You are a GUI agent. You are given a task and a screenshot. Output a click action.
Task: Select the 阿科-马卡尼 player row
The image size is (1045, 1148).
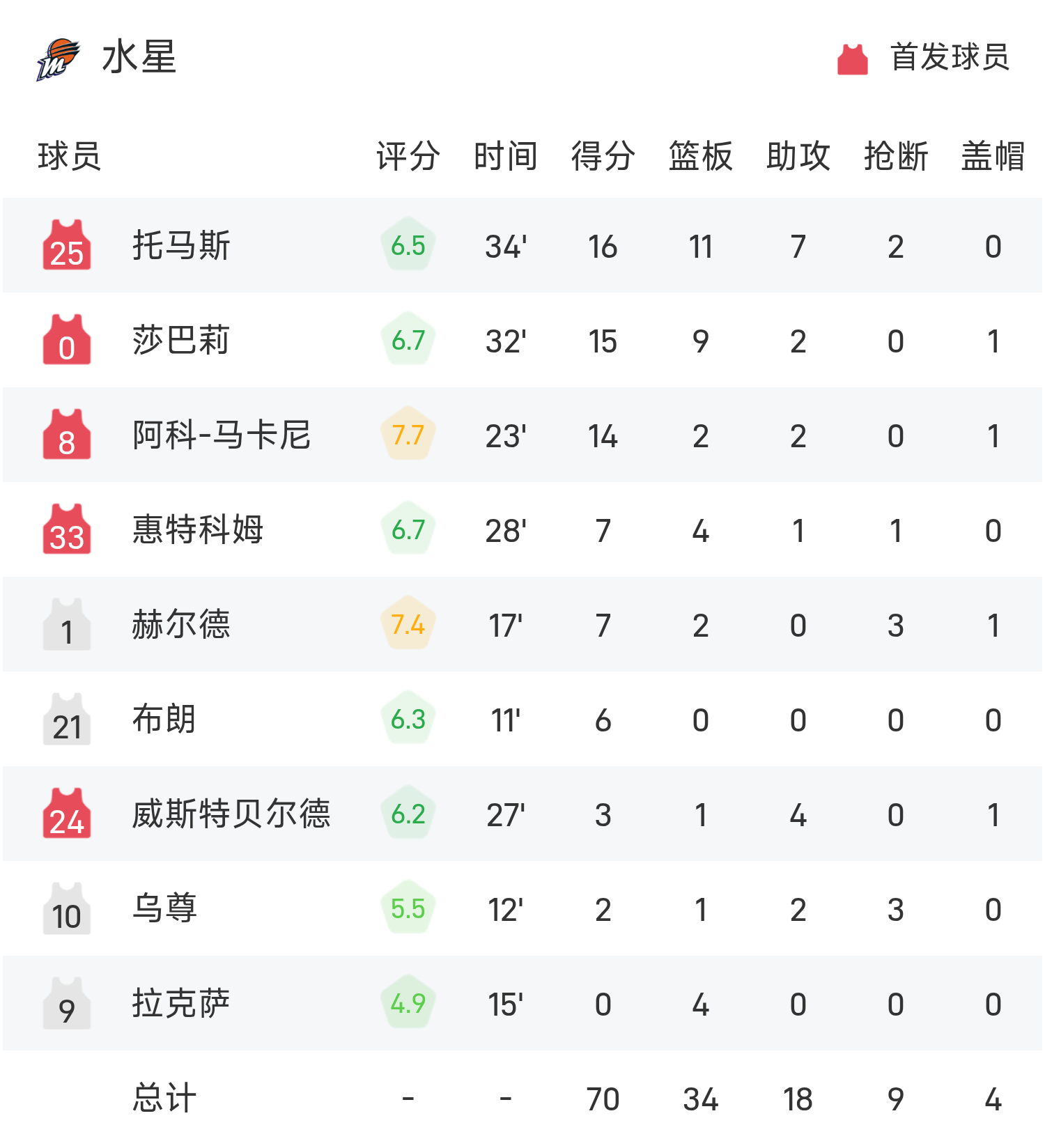point(222,435)
